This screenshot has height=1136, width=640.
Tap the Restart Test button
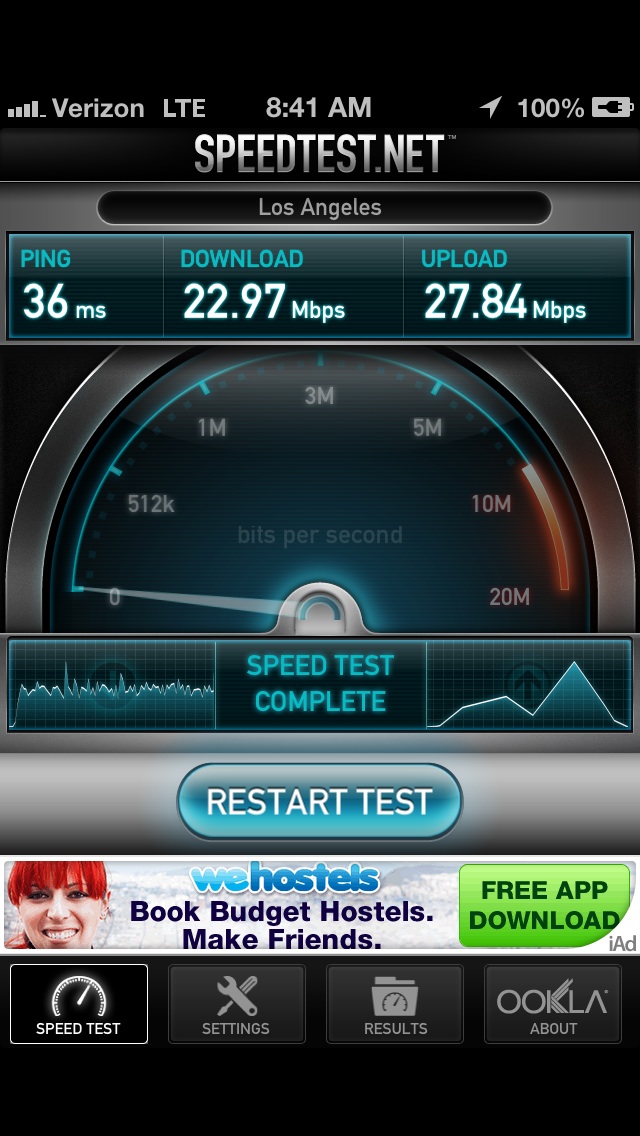point(320,801)
